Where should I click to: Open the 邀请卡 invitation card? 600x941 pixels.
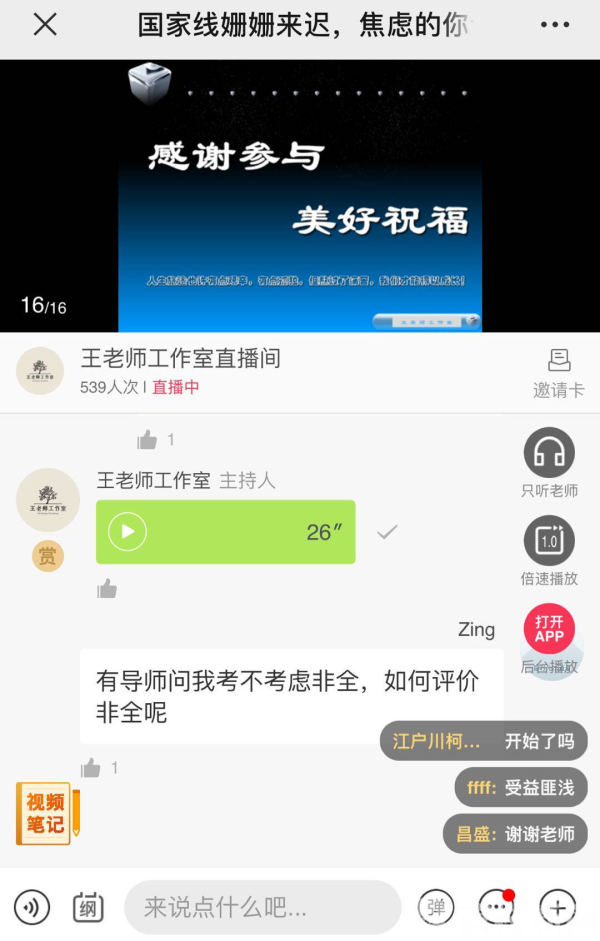click(558, 372)
